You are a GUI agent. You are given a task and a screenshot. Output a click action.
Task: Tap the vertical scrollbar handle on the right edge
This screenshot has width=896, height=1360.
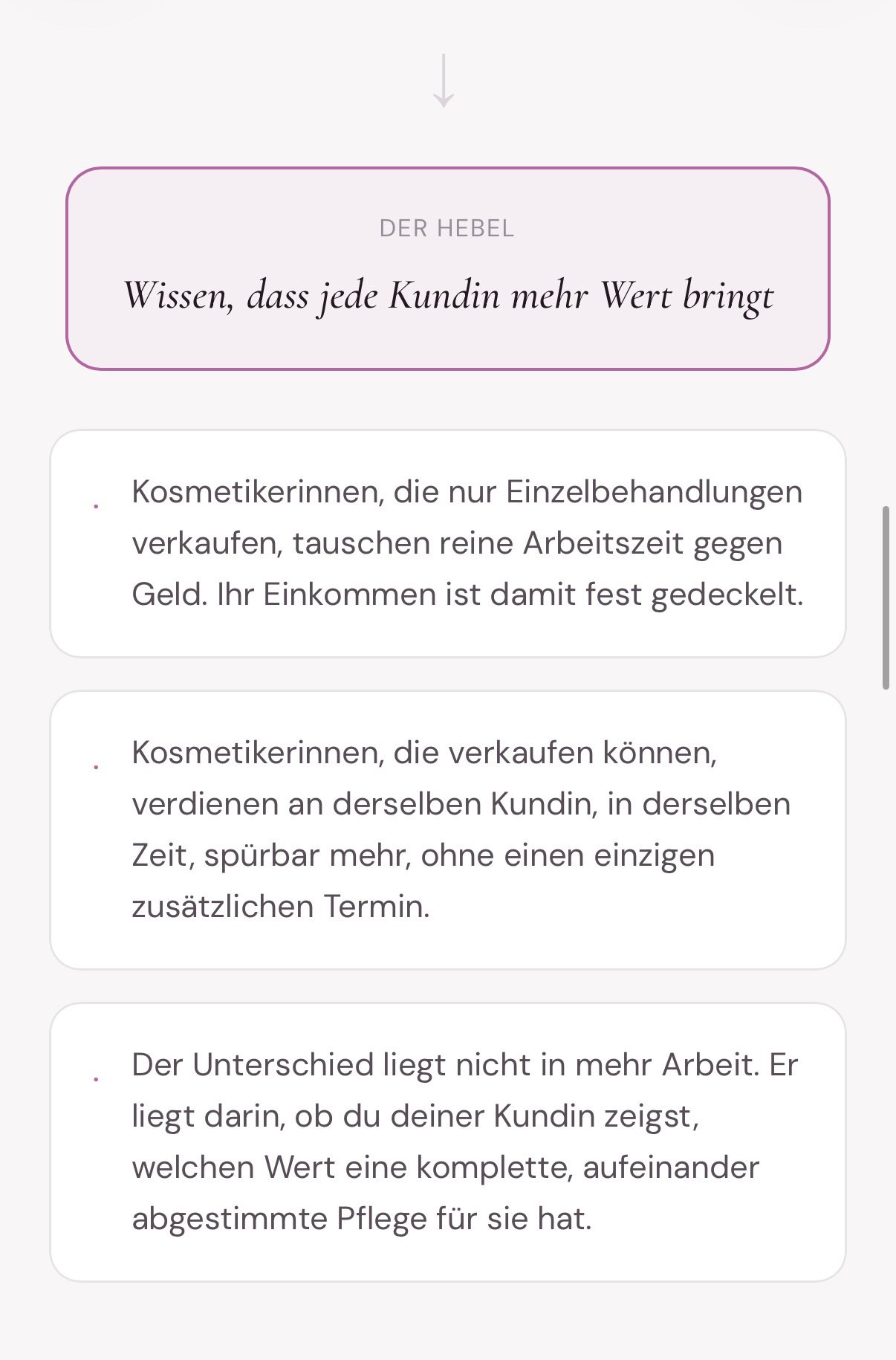pos(886,598)
